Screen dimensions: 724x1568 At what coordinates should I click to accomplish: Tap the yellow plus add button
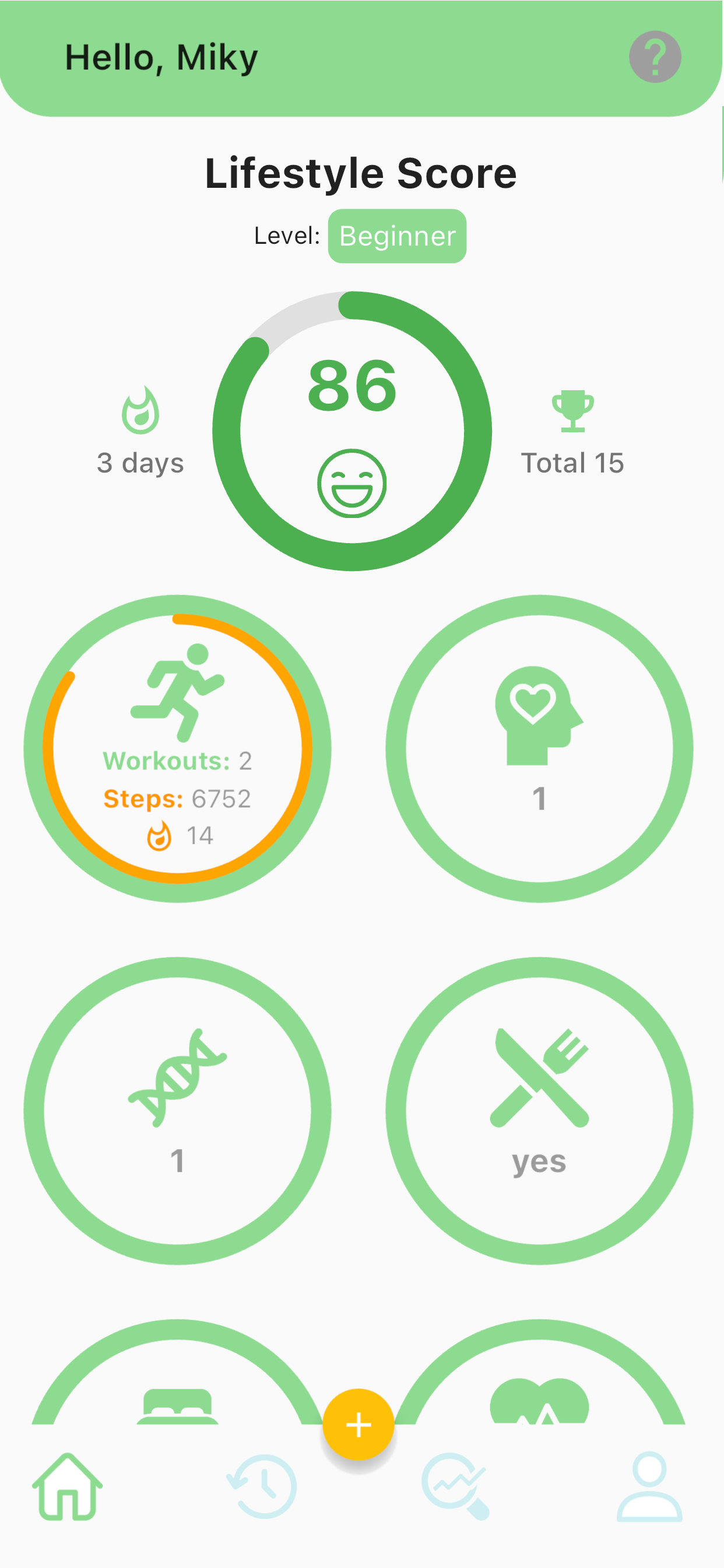coord(359,1424)
